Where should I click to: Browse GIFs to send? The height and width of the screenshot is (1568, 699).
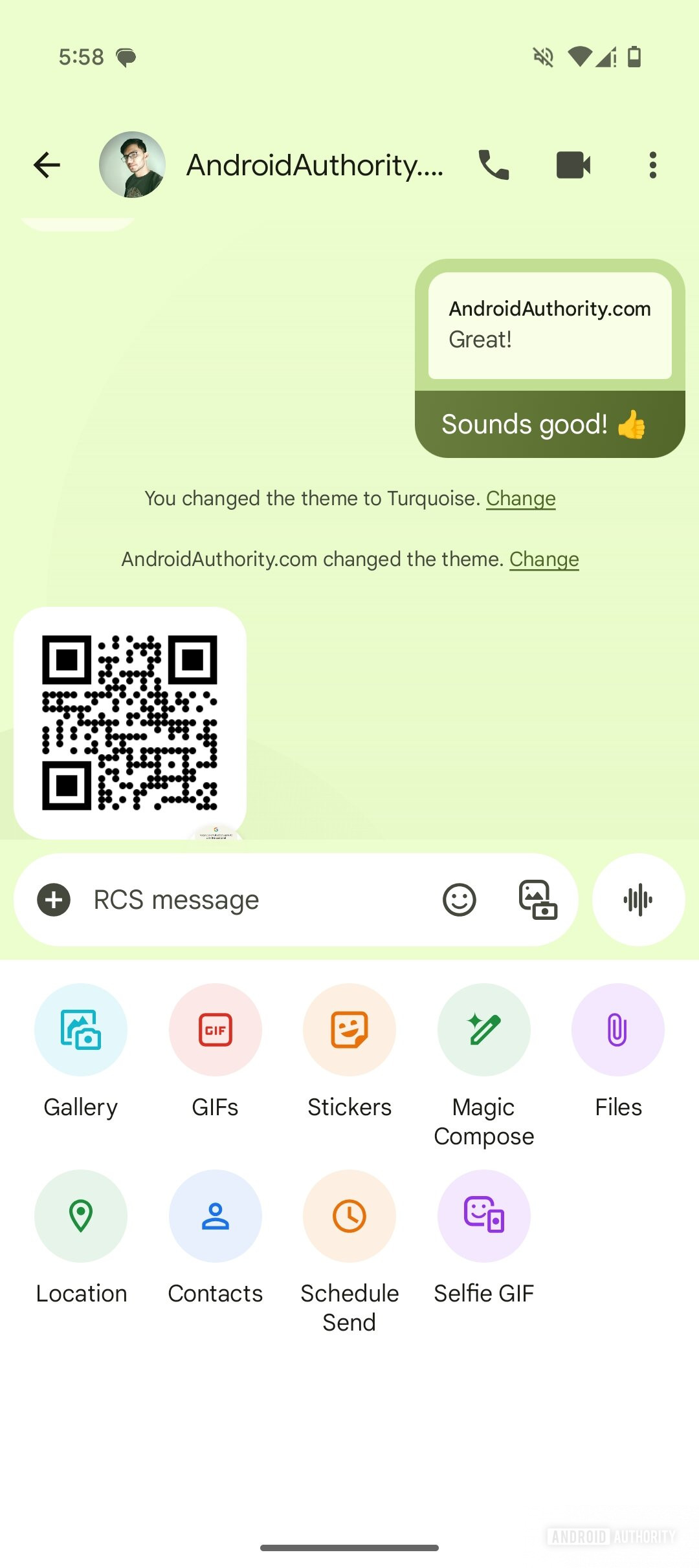coord(215,1030)
